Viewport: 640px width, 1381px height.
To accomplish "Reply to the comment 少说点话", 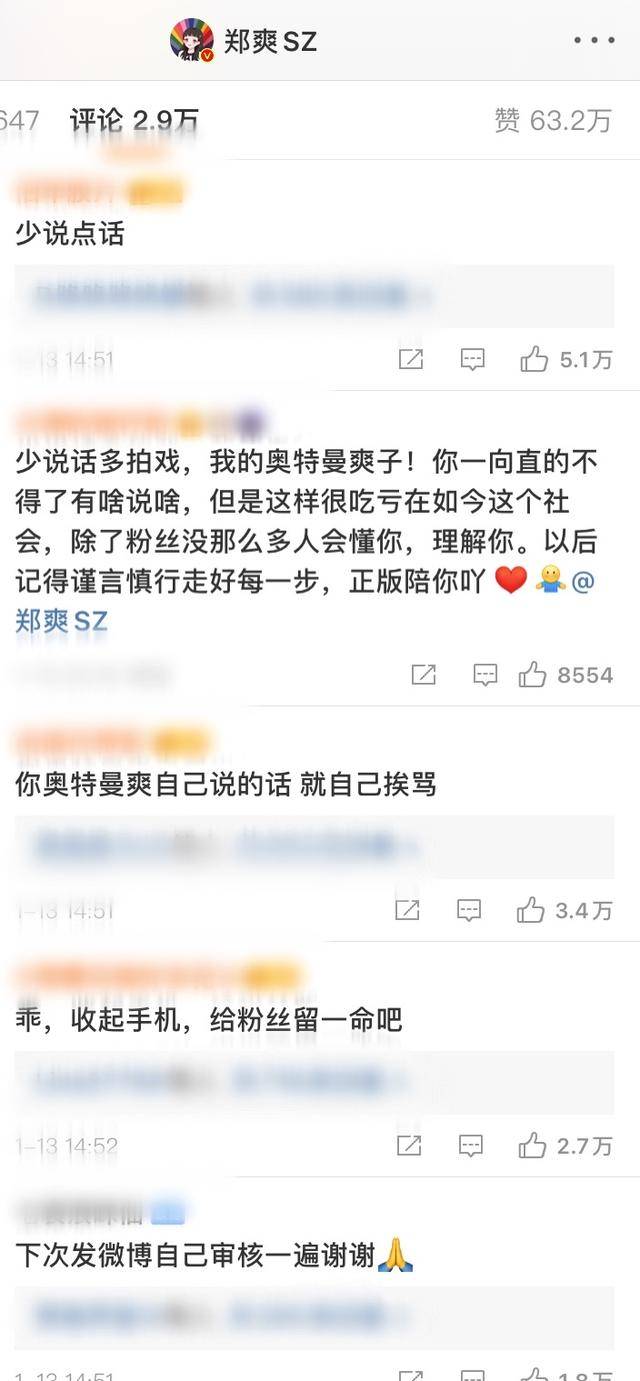I will click(472, 360).
